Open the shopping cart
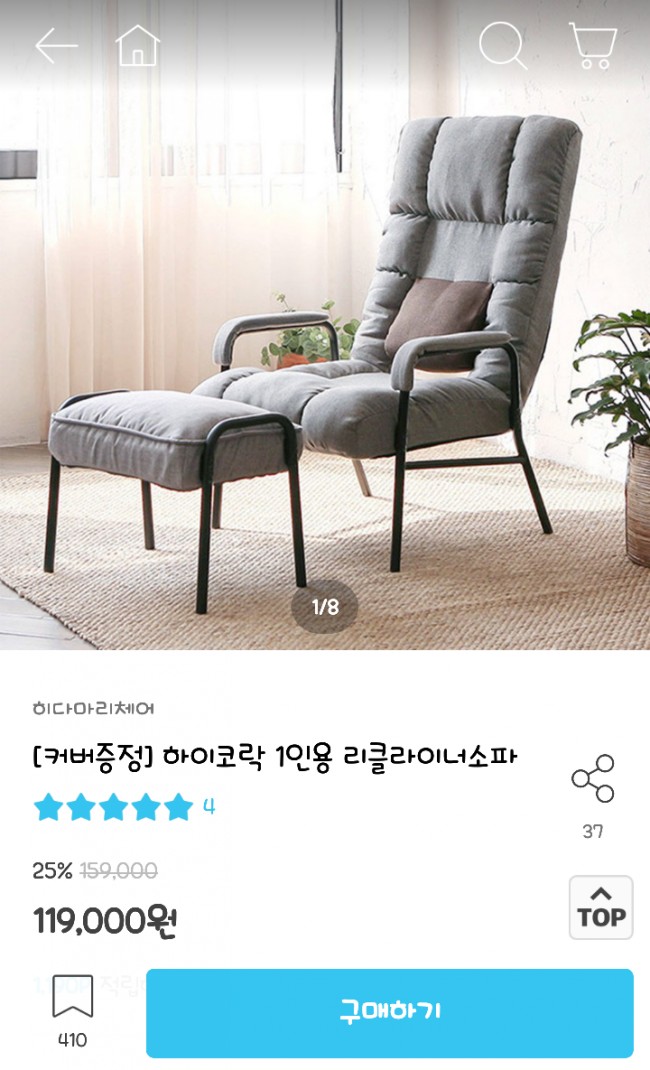This screenshot has height=1070, width=650. point(593,46)
